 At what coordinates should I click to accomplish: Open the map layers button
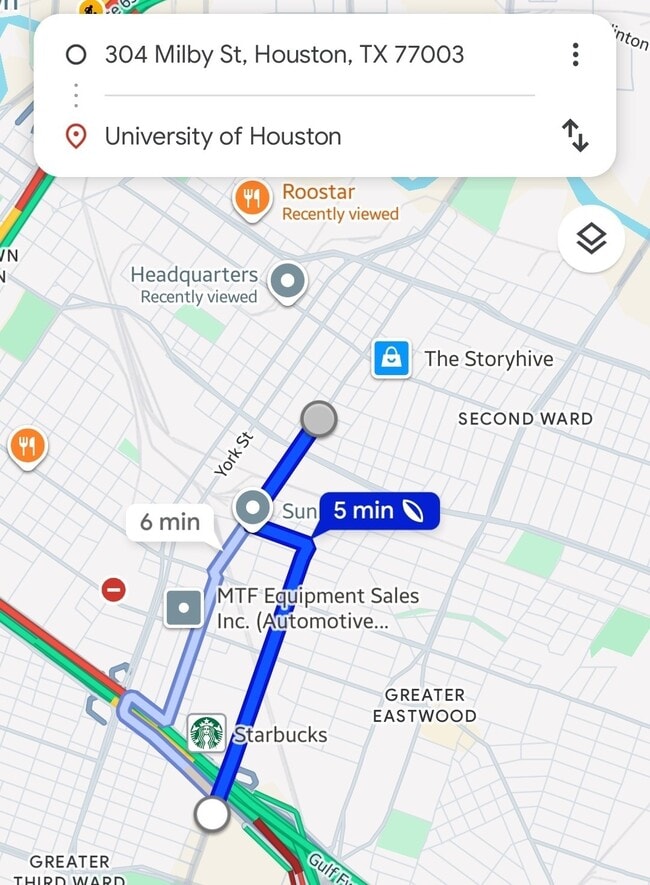591,239
